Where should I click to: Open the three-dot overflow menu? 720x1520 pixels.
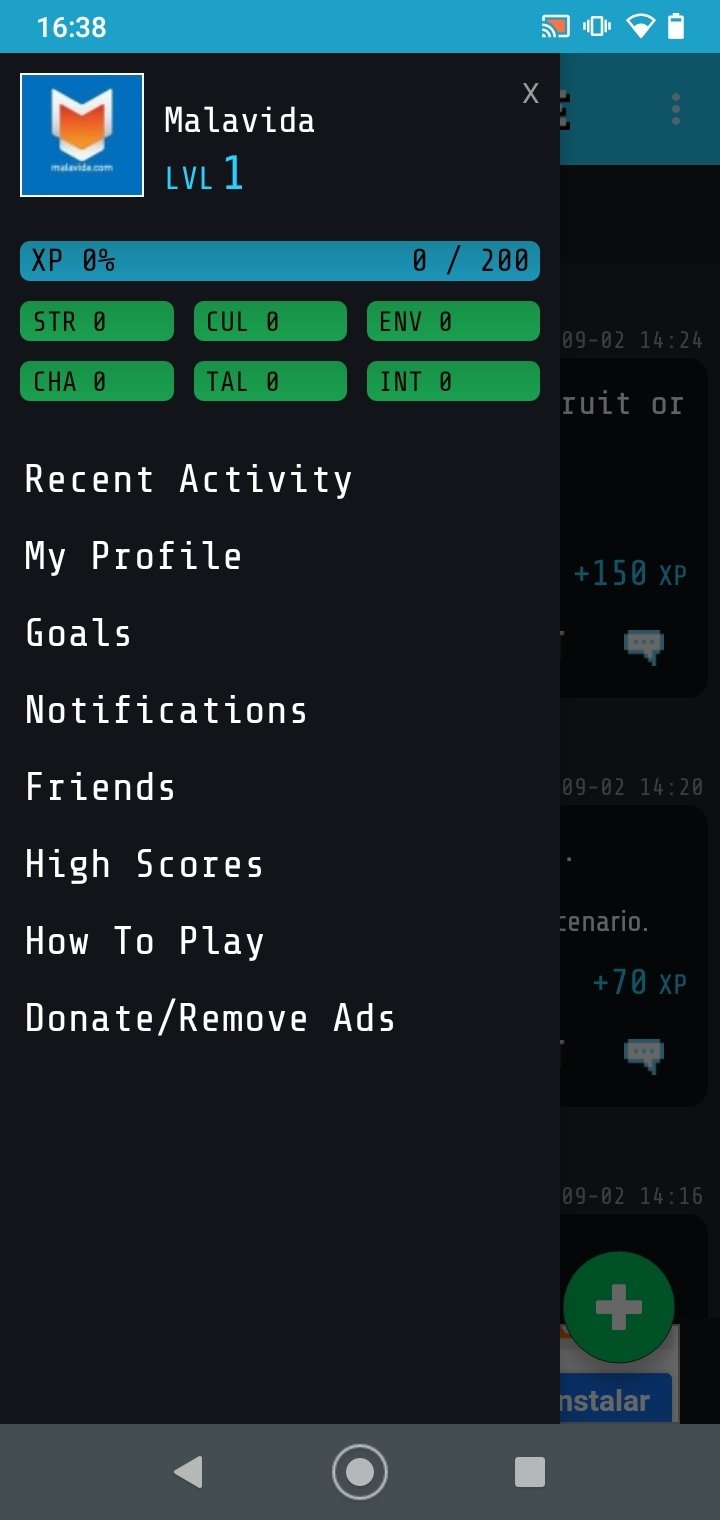point(676,109)
